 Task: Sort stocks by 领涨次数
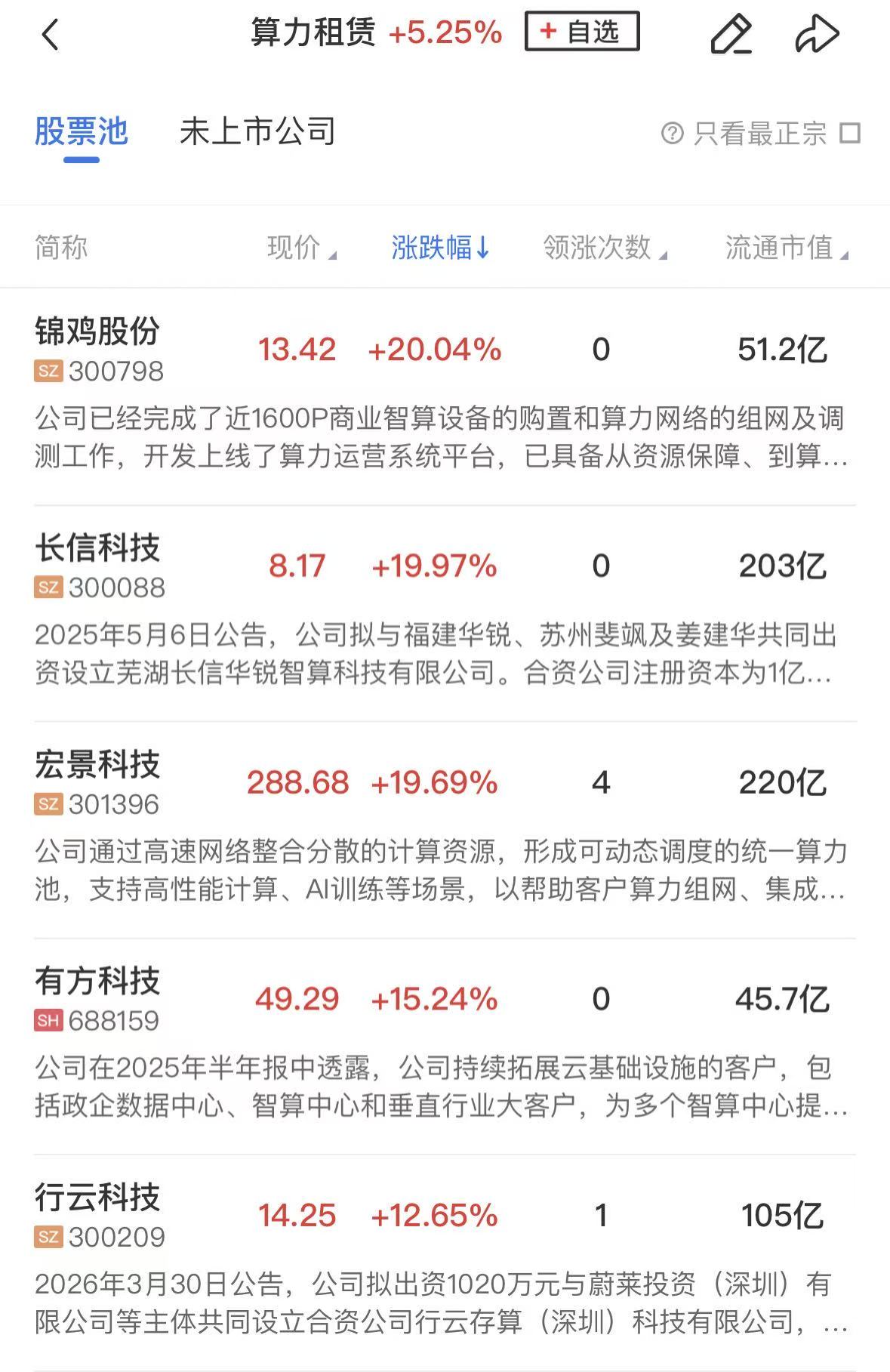click(604, 248)
